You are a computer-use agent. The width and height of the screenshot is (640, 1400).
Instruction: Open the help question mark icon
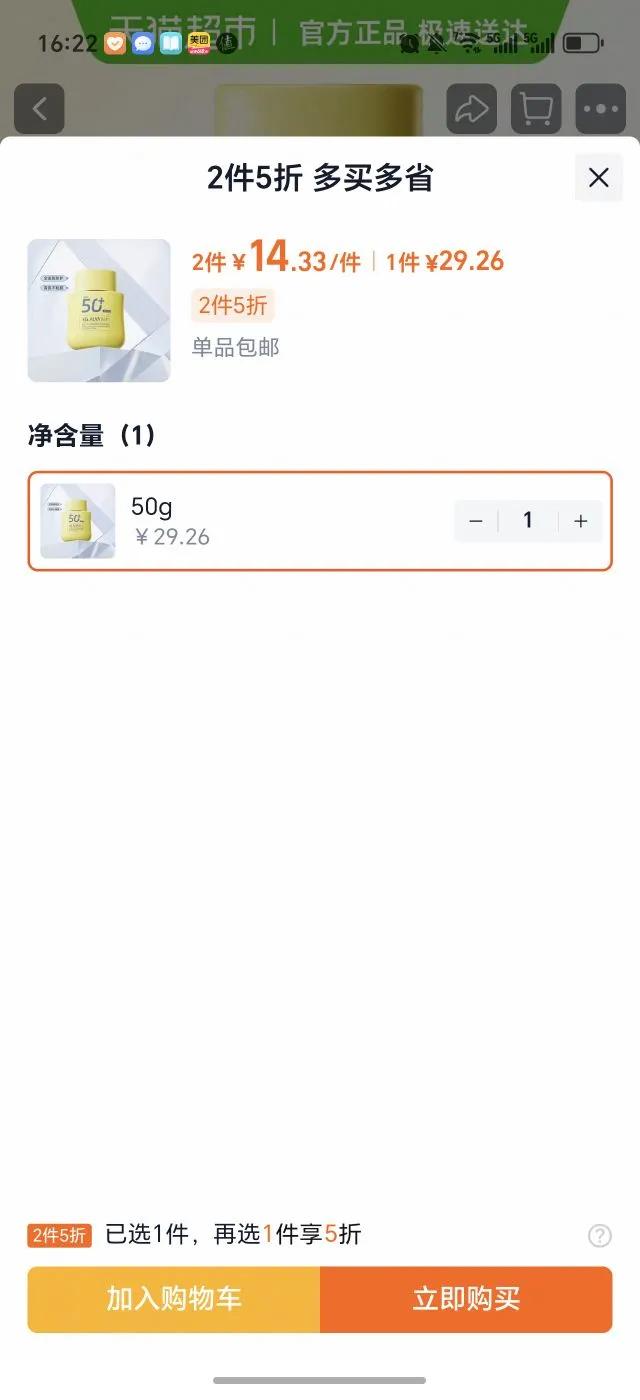tap(599, 1235)
